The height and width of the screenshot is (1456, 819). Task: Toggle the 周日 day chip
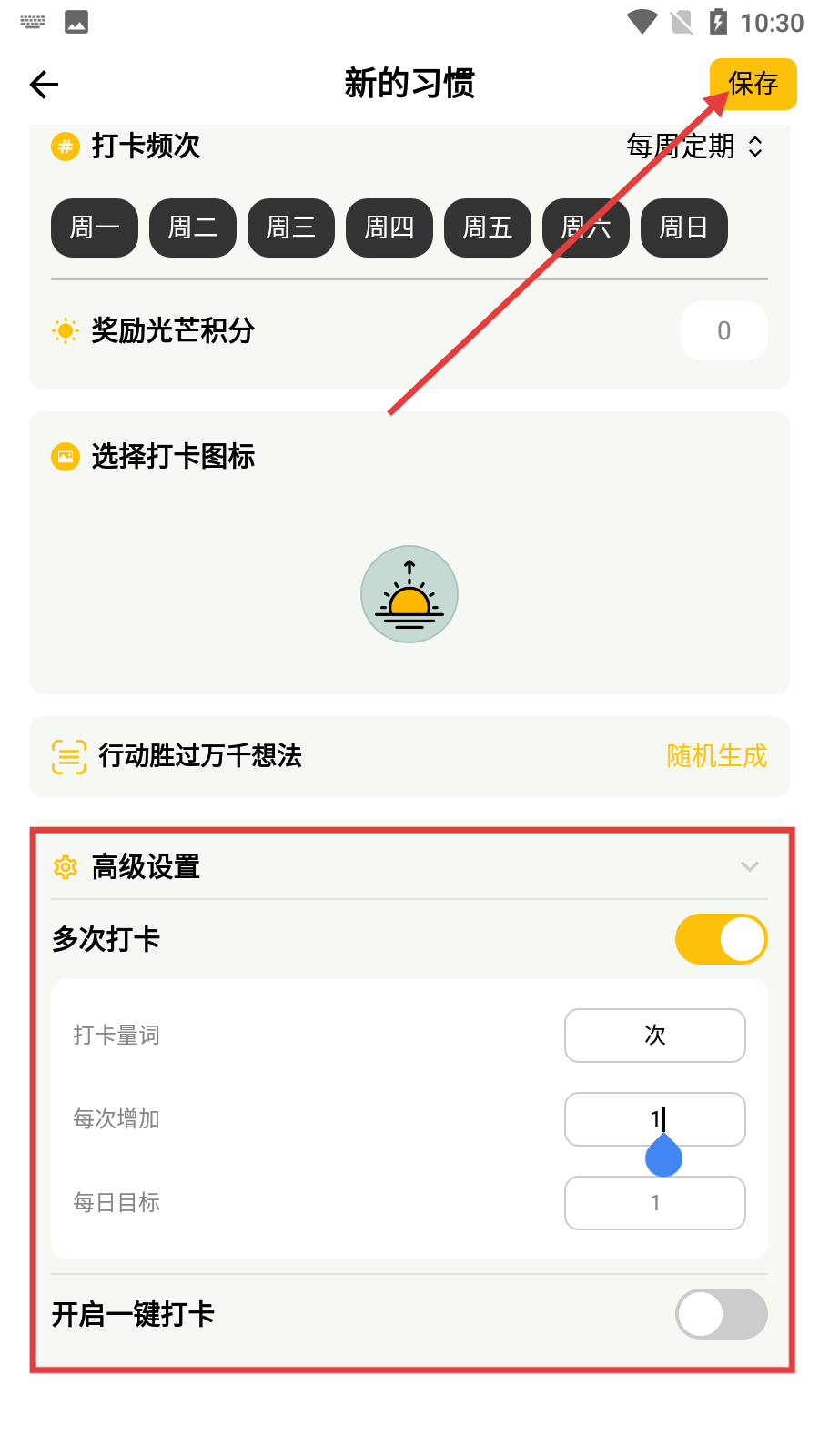click(684, 227)
